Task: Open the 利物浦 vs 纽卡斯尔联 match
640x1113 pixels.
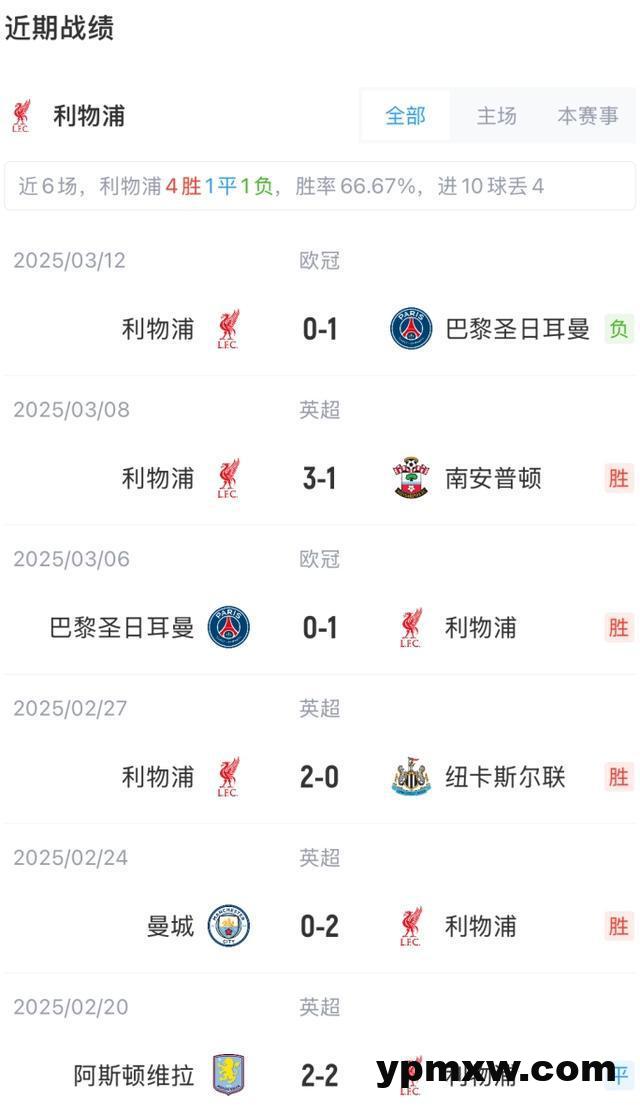Action: pyautogui.click(x=320, y=777)
